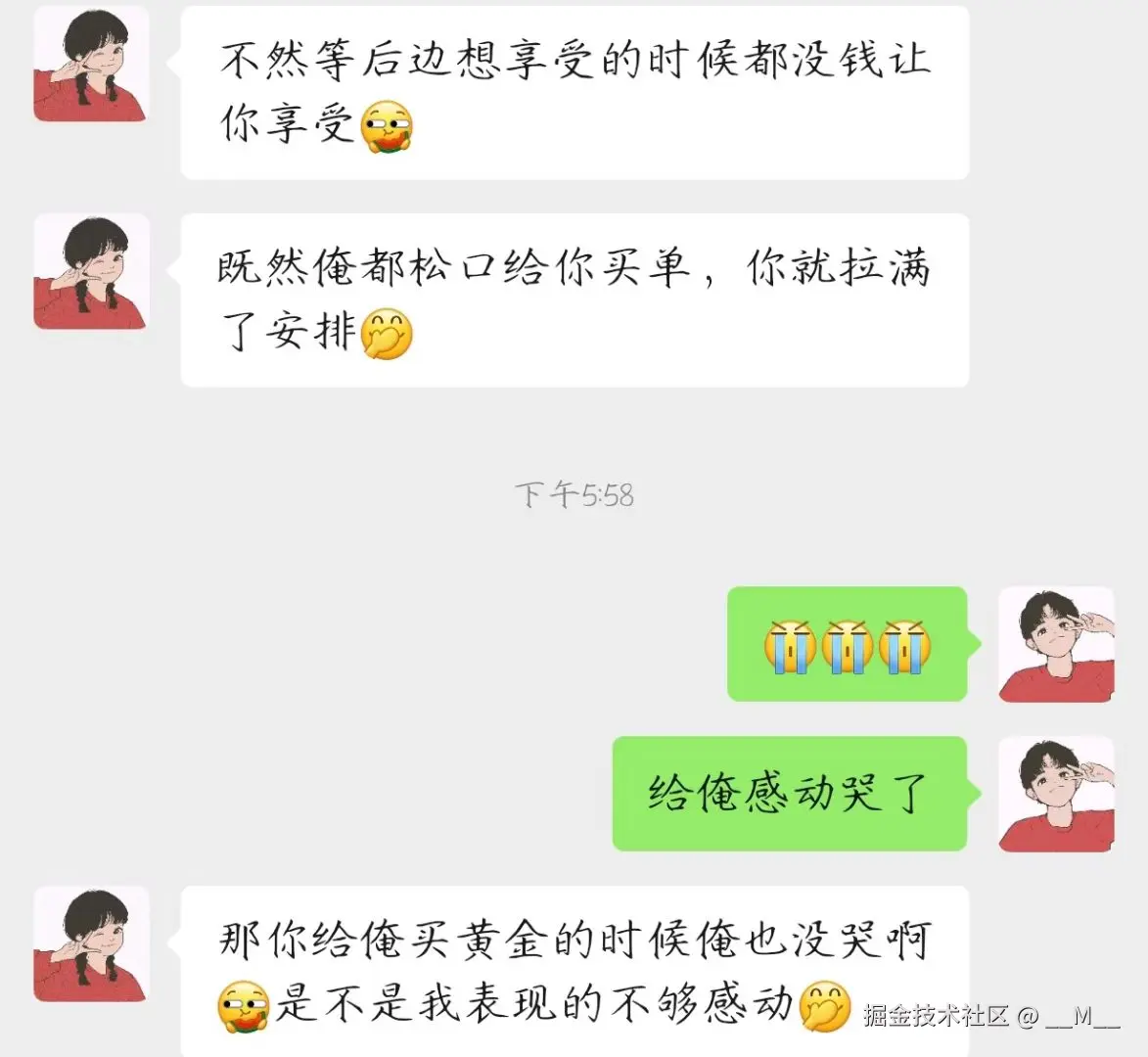The image size is (1148, 1057).
Task: Open the sender's profile beside the 既然俺都松口 message
Action: (91, 271)
